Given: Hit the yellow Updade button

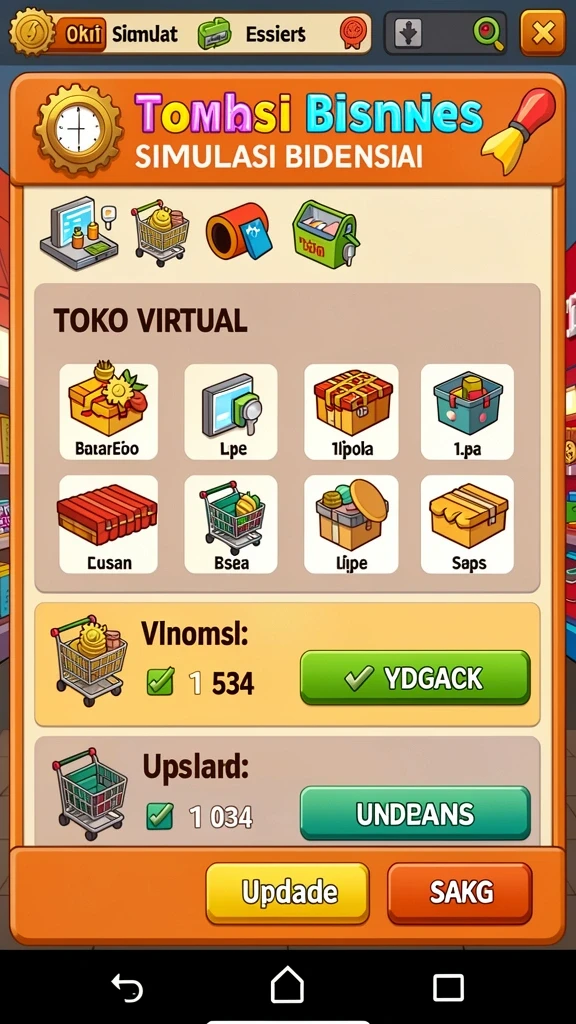Looking at the screenshot, I should [288, 893].
